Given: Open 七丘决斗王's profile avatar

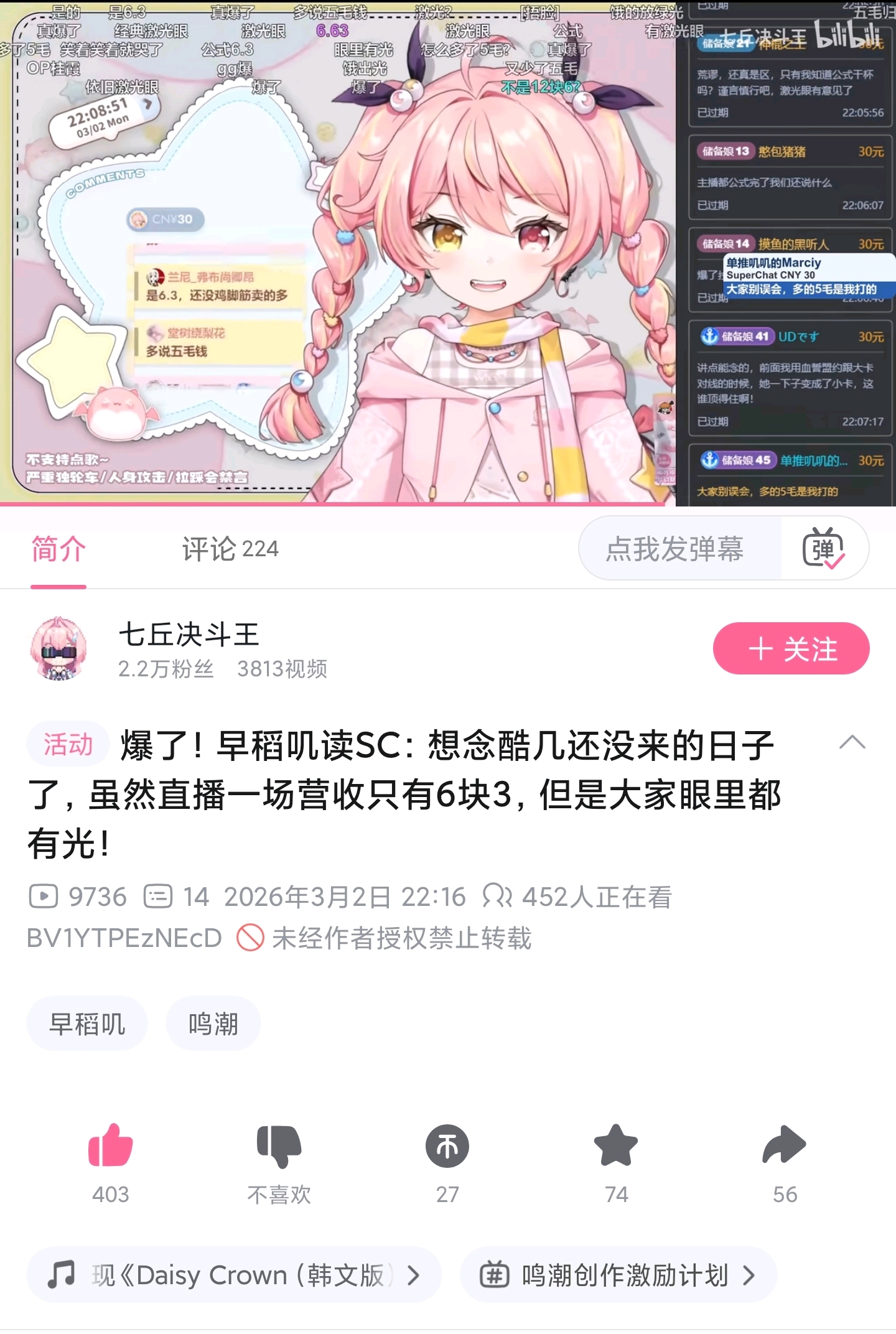Looking at the screenshot, I should [59, 648].
